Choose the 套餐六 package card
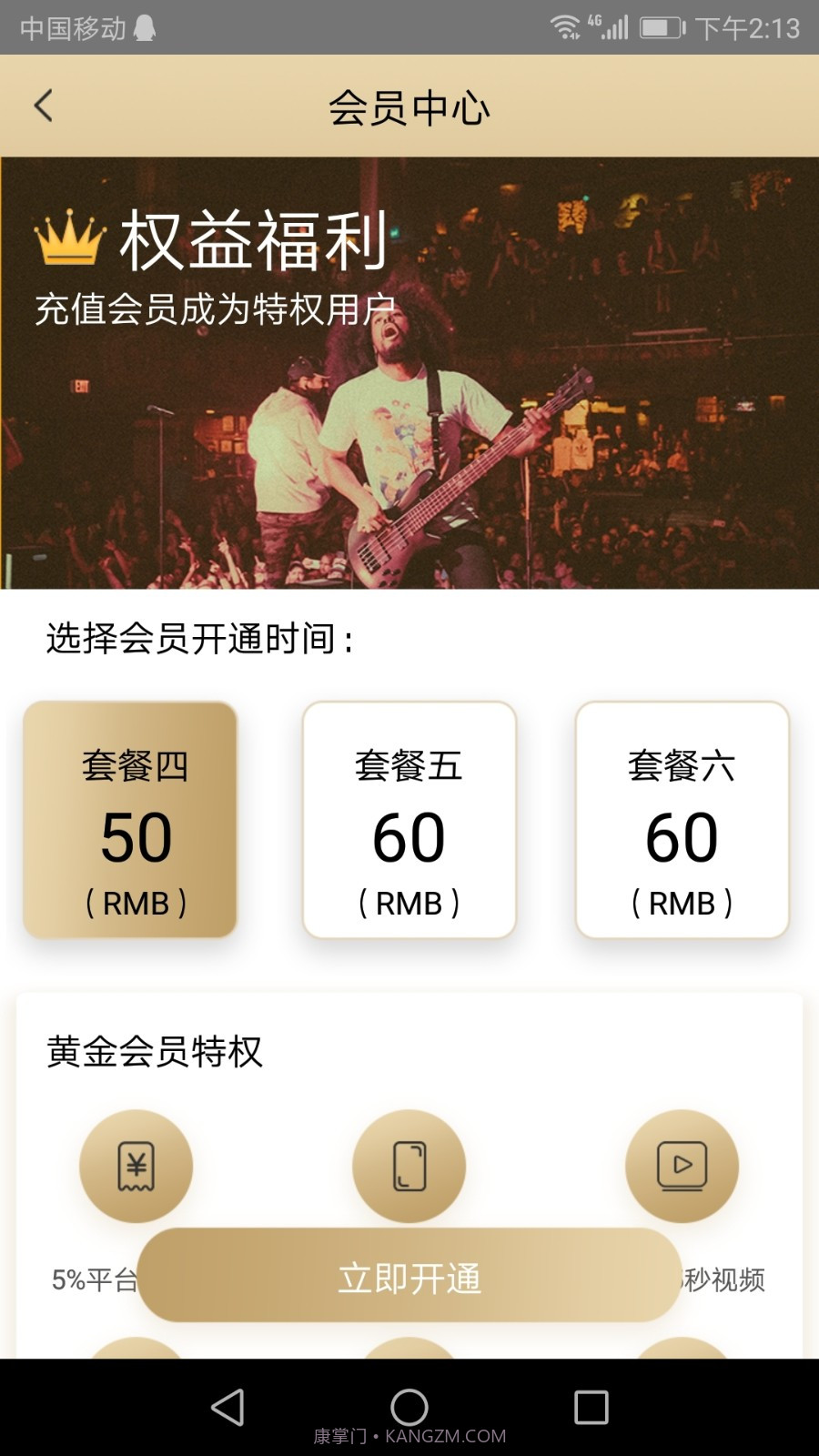This screenshot has height=1456, width=819. tap(682, 821)
